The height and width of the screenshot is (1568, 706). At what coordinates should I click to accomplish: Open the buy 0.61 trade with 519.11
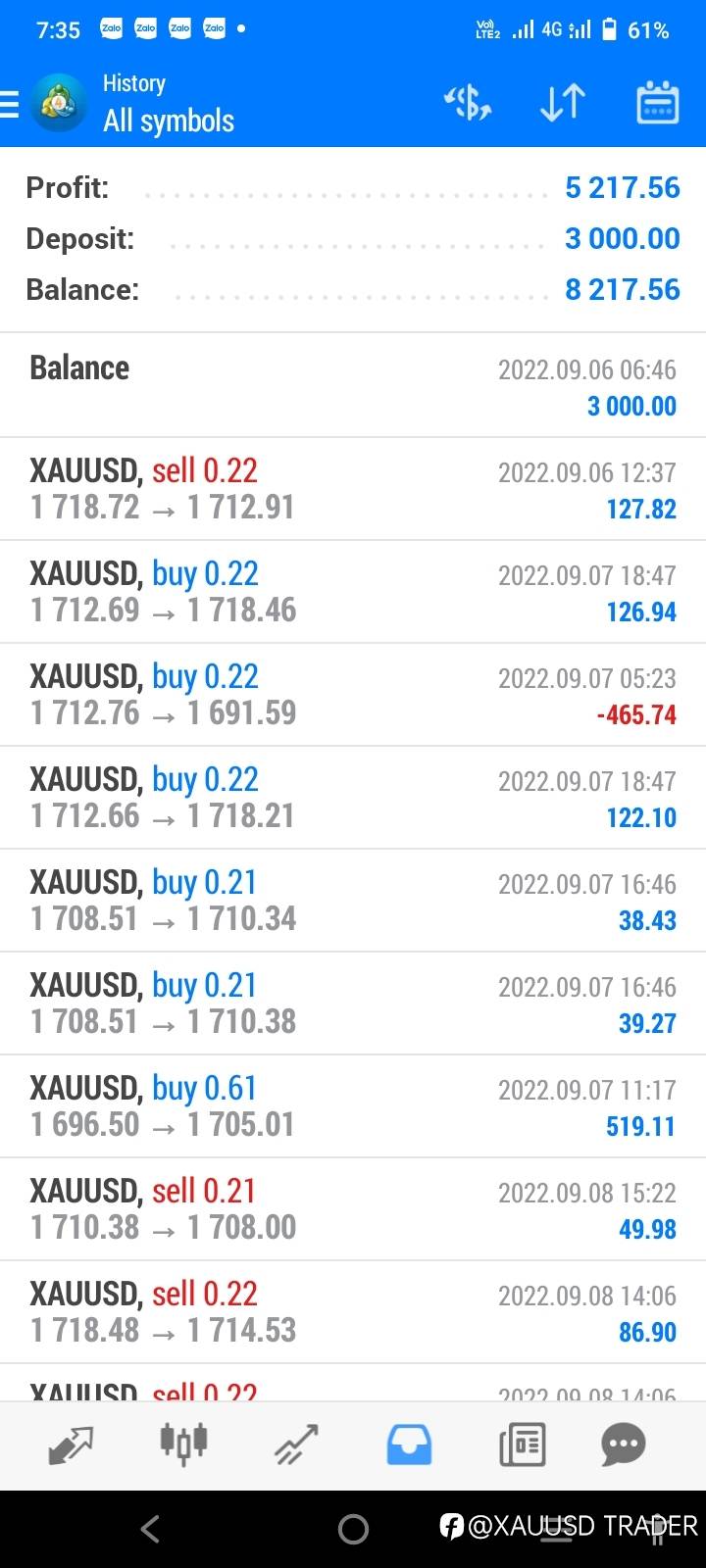[x=353, y=1105]
